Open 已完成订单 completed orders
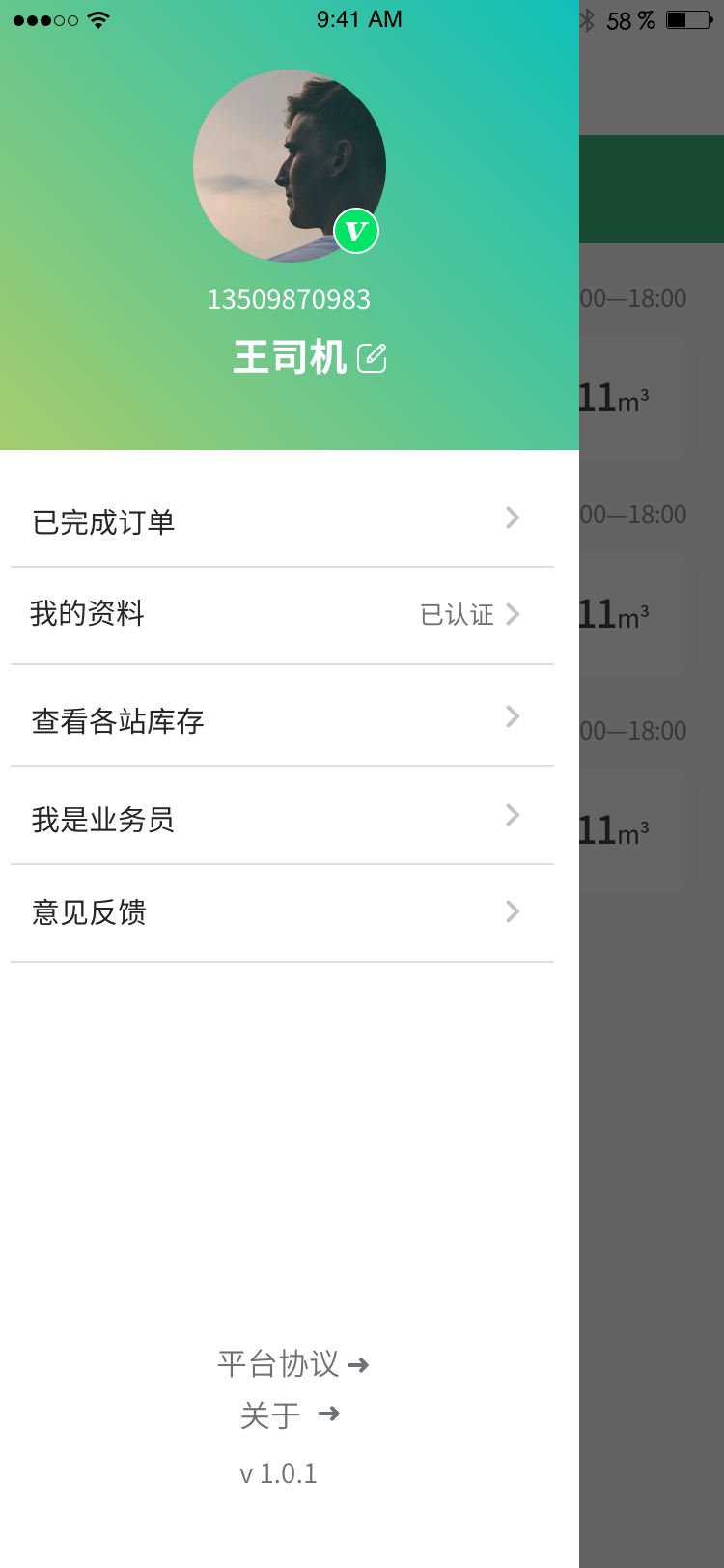Image resolution: width=724 pixels, height=1568 pixels. (282, 519)
